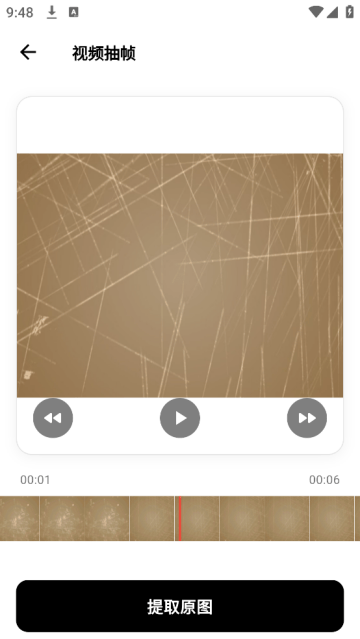Go back using the arrow
Viewport: 360px width, 639px height.
28,52
